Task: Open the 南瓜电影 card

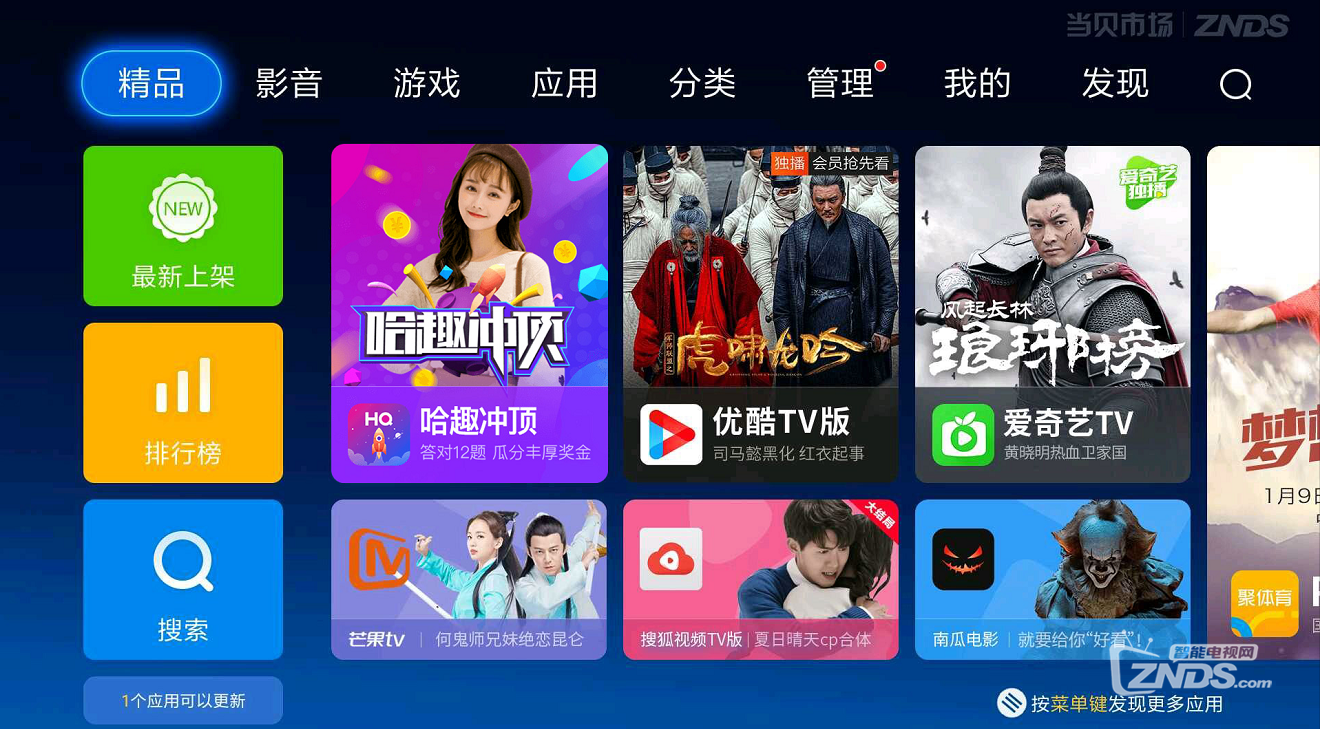Action: (x=1052, y=580)
